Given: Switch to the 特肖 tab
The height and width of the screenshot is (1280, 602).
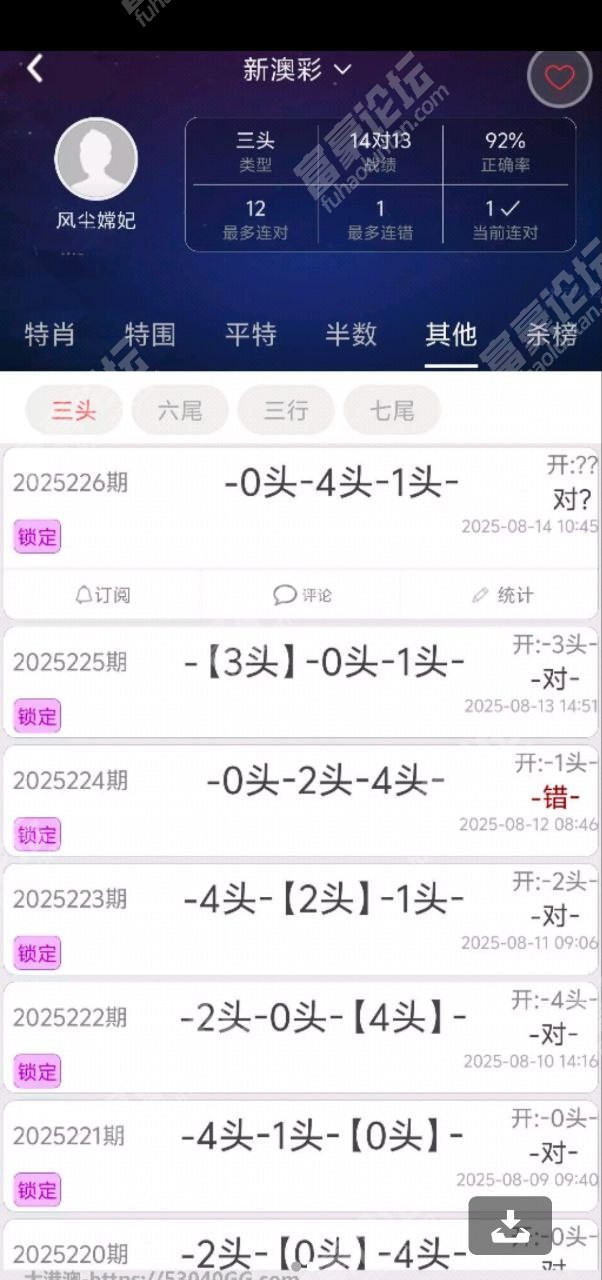Looking at the screenshot, I should (49, 334).
